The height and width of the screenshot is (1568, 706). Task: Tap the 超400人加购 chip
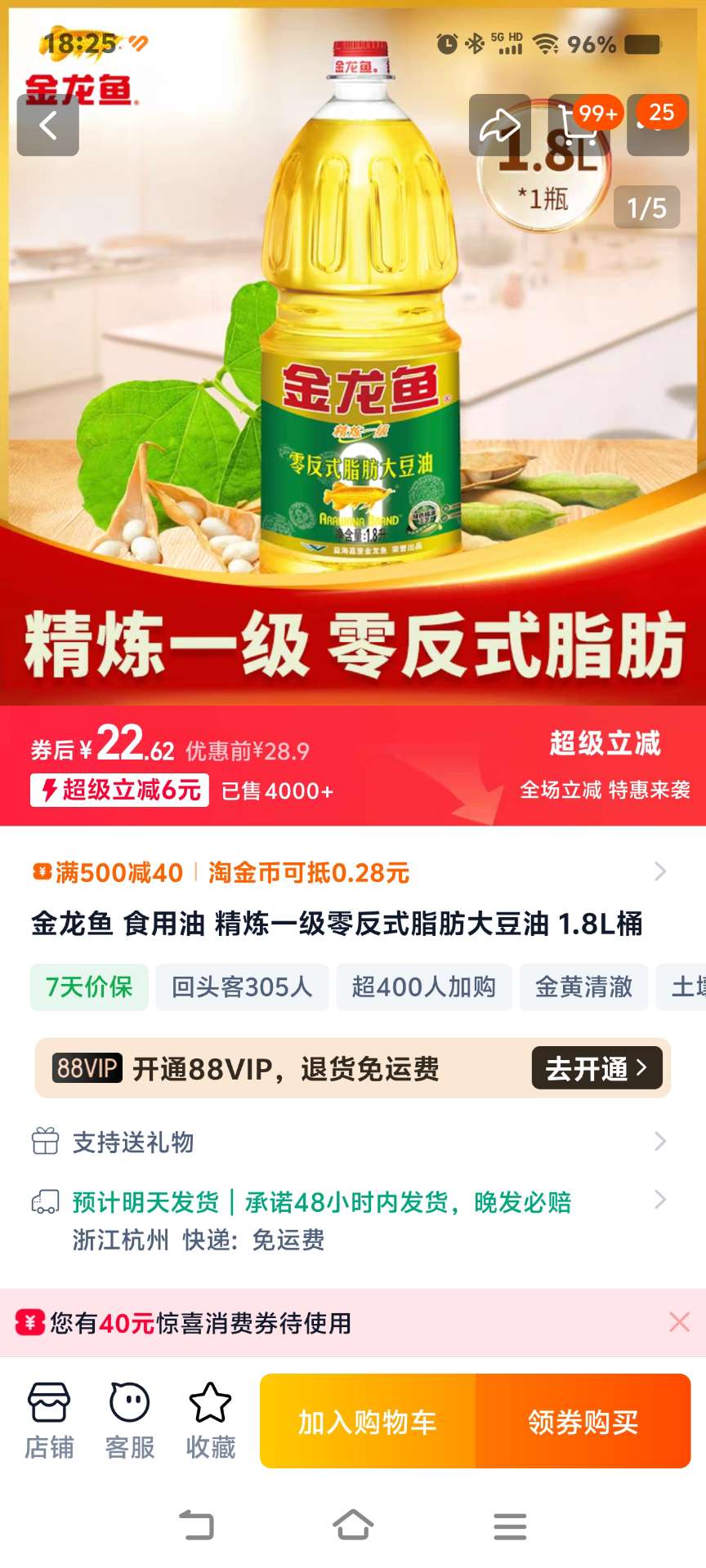tap(423, 987)
